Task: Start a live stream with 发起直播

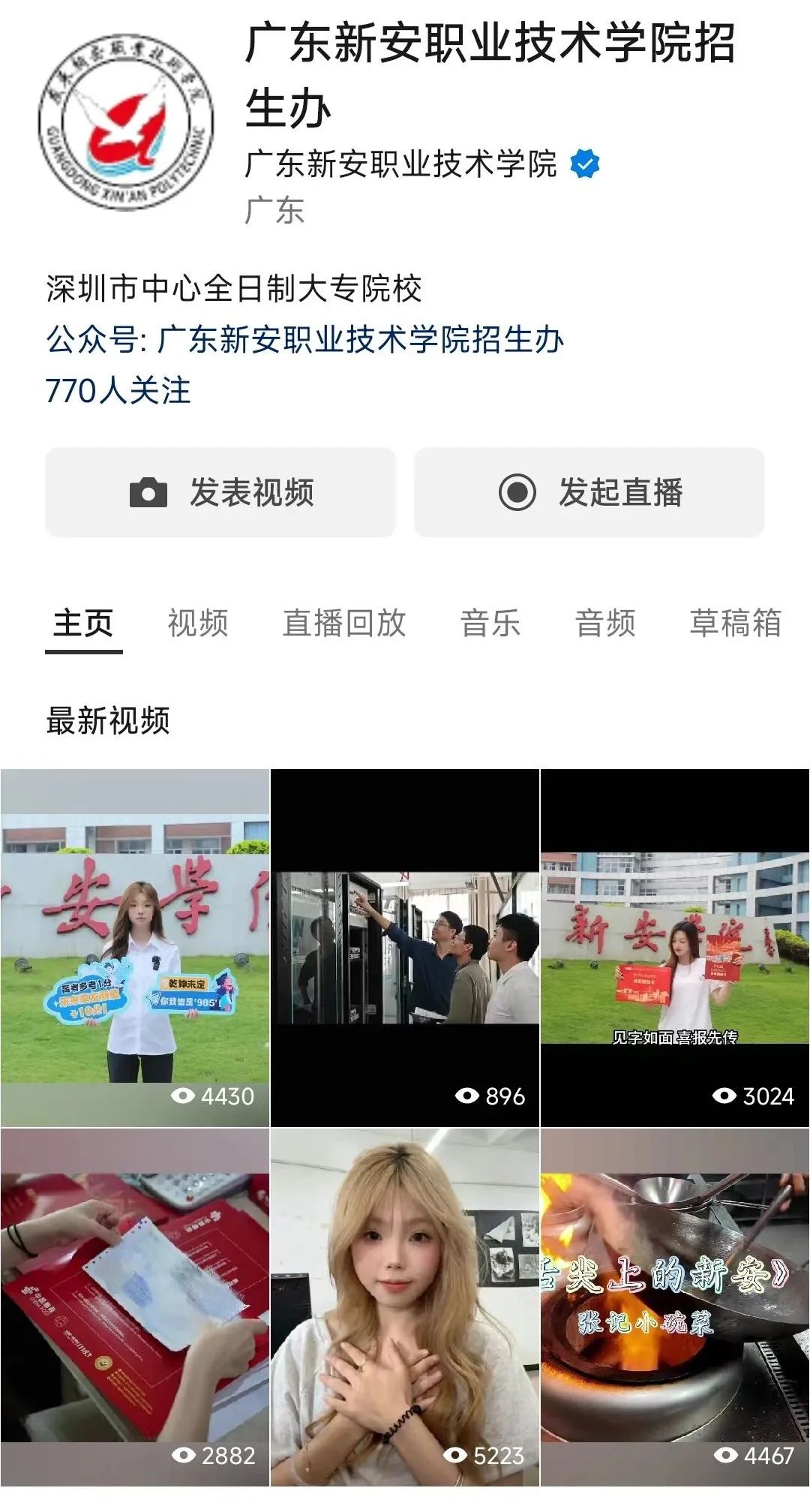Action: pyautogui.click(x=589, y=492)
